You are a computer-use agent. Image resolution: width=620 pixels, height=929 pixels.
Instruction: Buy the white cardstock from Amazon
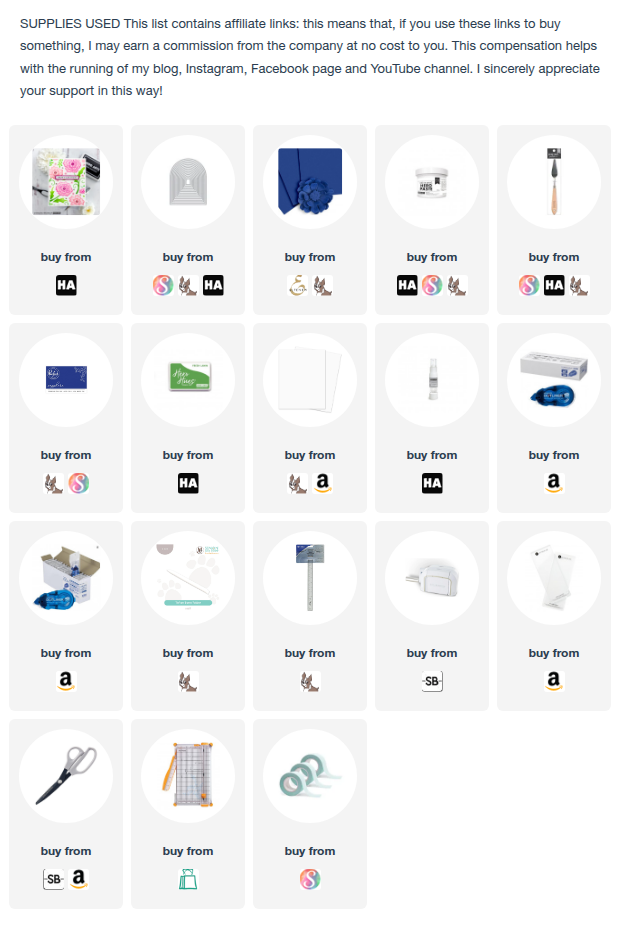point(322,484)
